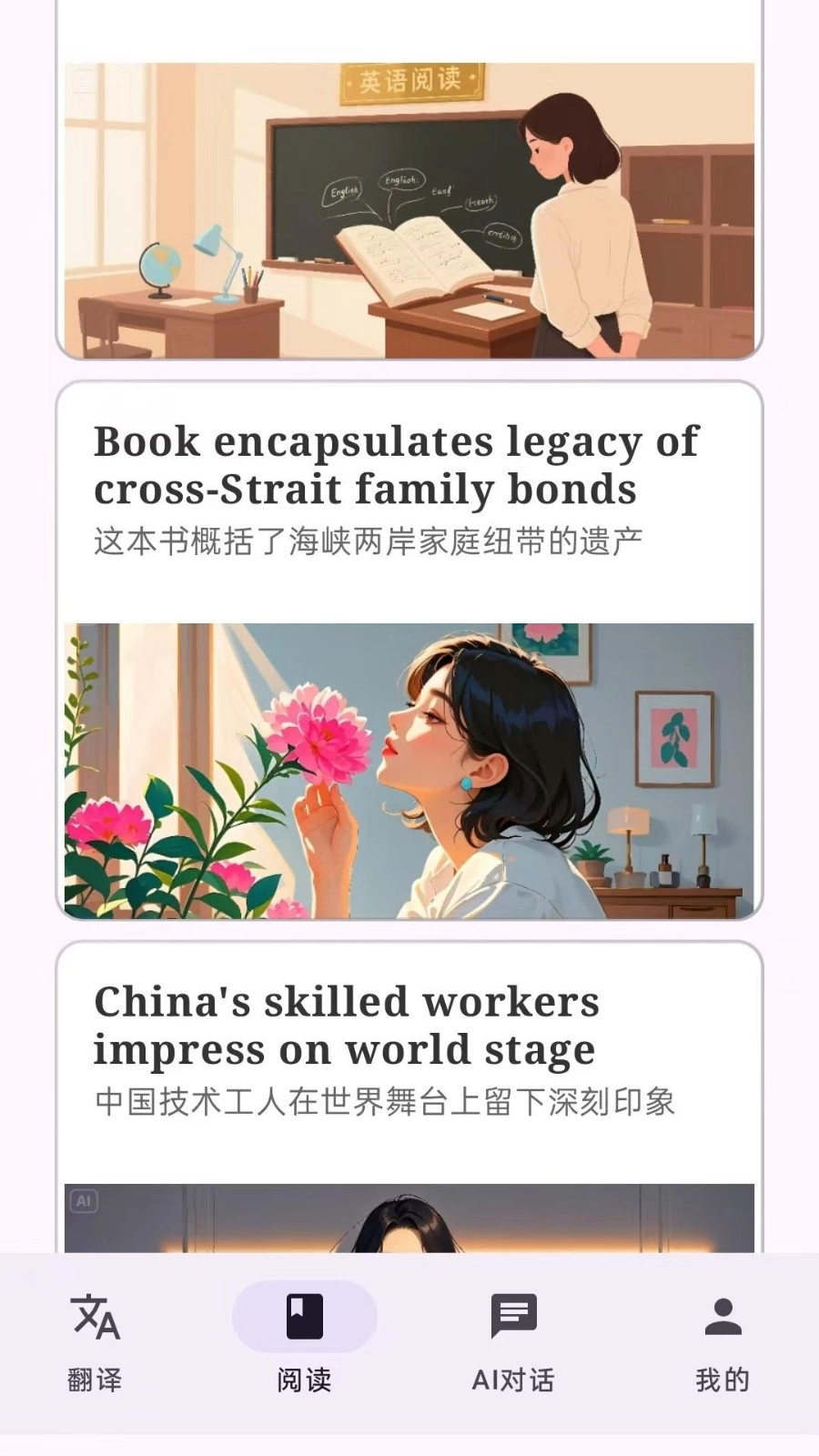This screenshot has height=1456, width=819.
Task: Open the article card with the 英语阅读 classroom image
Action: (409, 210)
